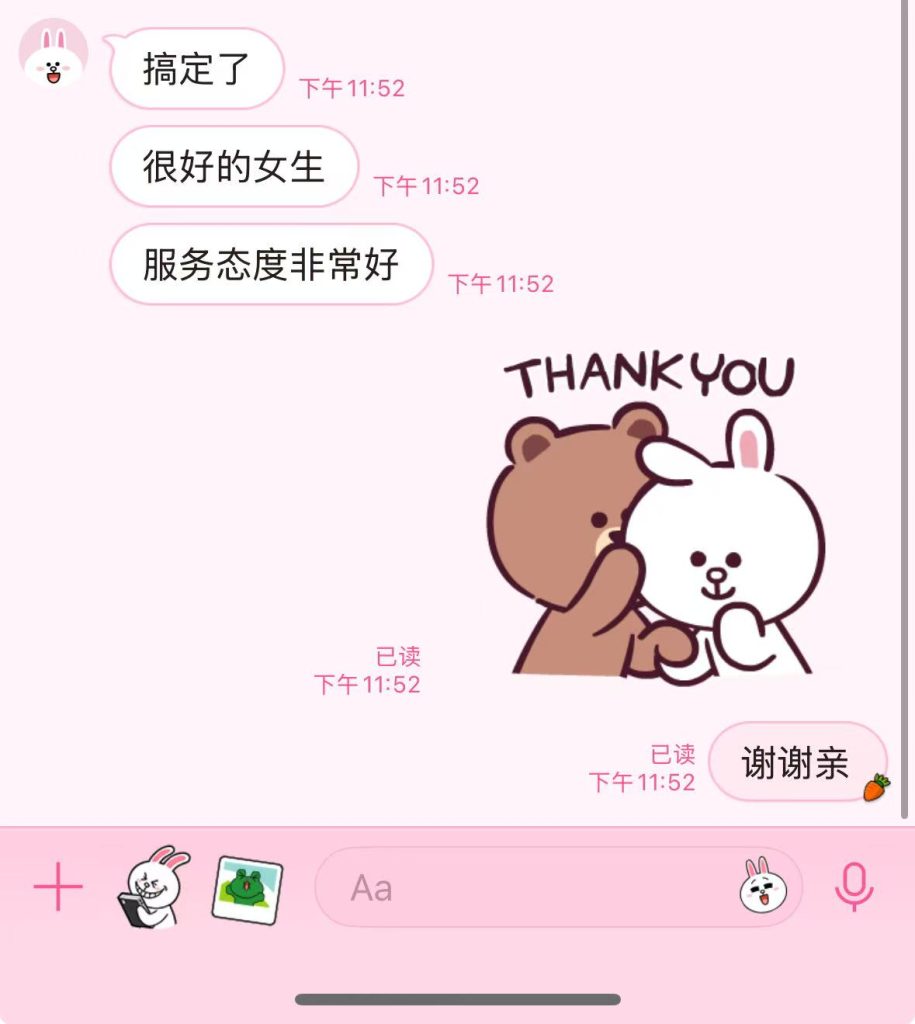The image size is (915, 1024).
Task: Open the attachment menu with the plus icon
Action: click(x=58, y=886)
